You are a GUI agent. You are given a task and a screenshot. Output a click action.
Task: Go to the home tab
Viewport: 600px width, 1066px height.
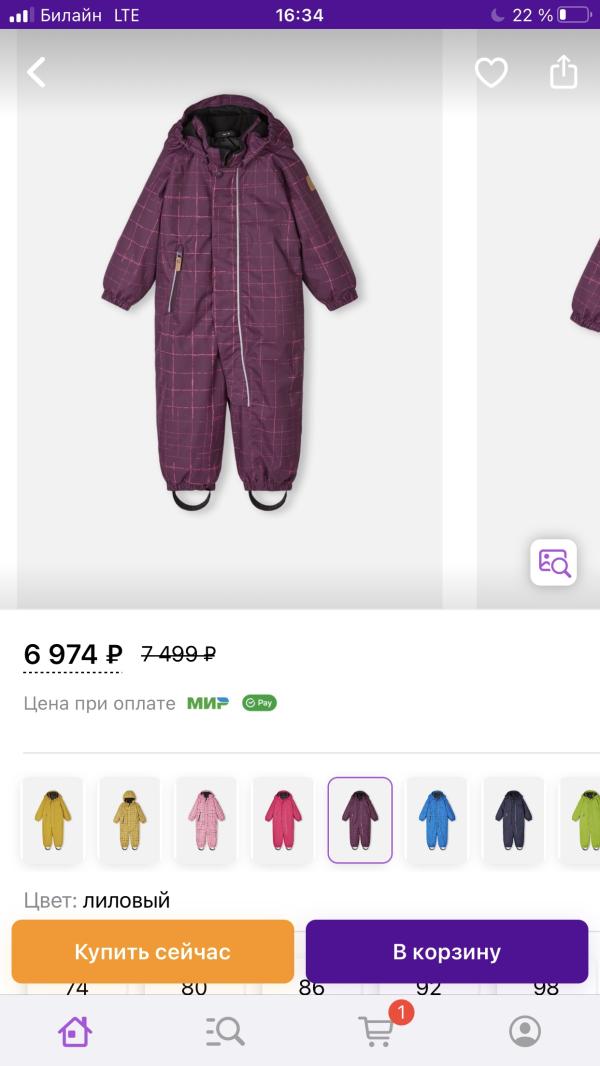tap(75, 1031)
